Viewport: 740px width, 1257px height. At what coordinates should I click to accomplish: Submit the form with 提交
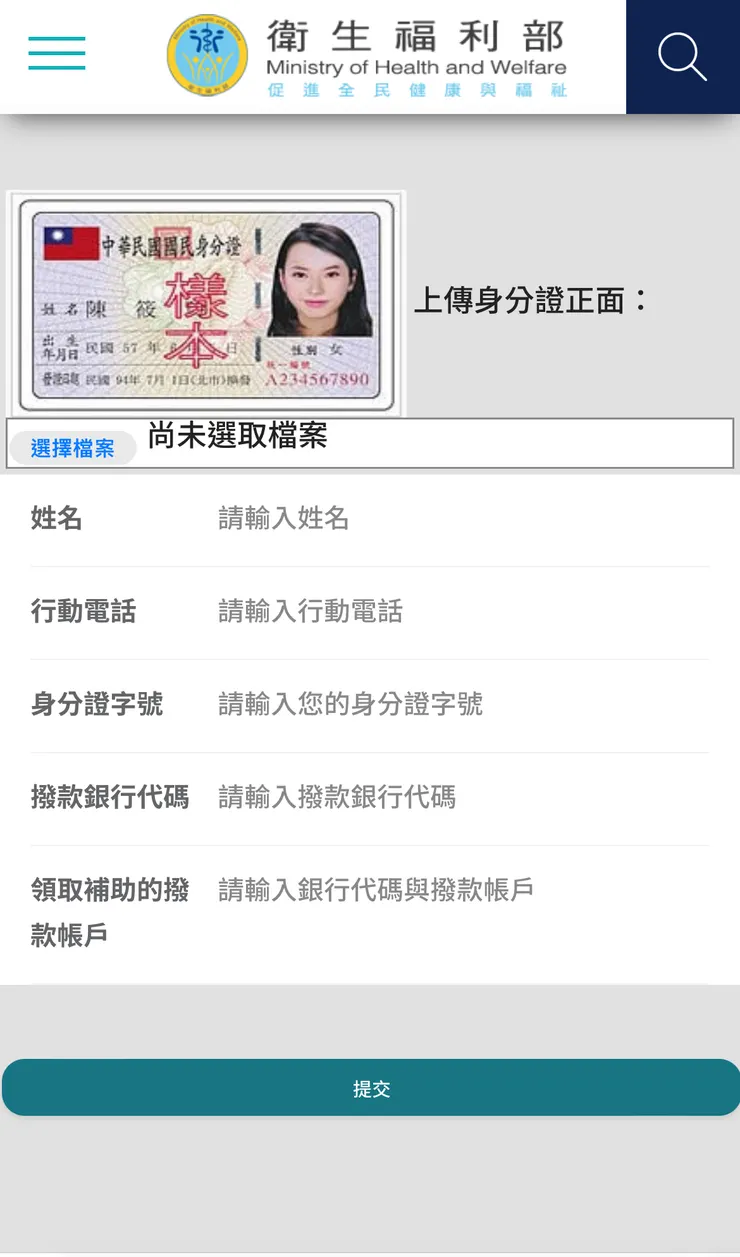click(x=370, y=1088)
